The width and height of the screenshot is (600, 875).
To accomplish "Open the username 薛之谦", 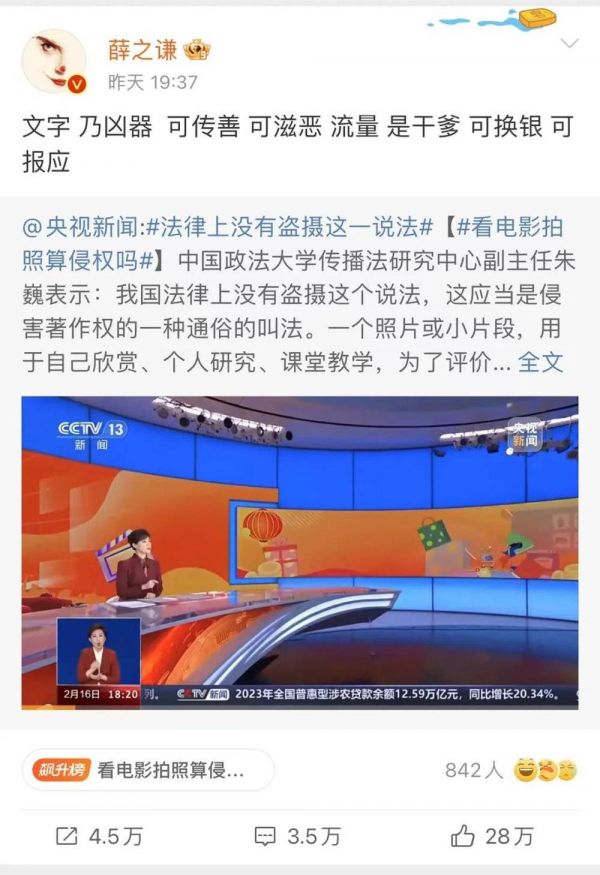I will coord(142,50).
